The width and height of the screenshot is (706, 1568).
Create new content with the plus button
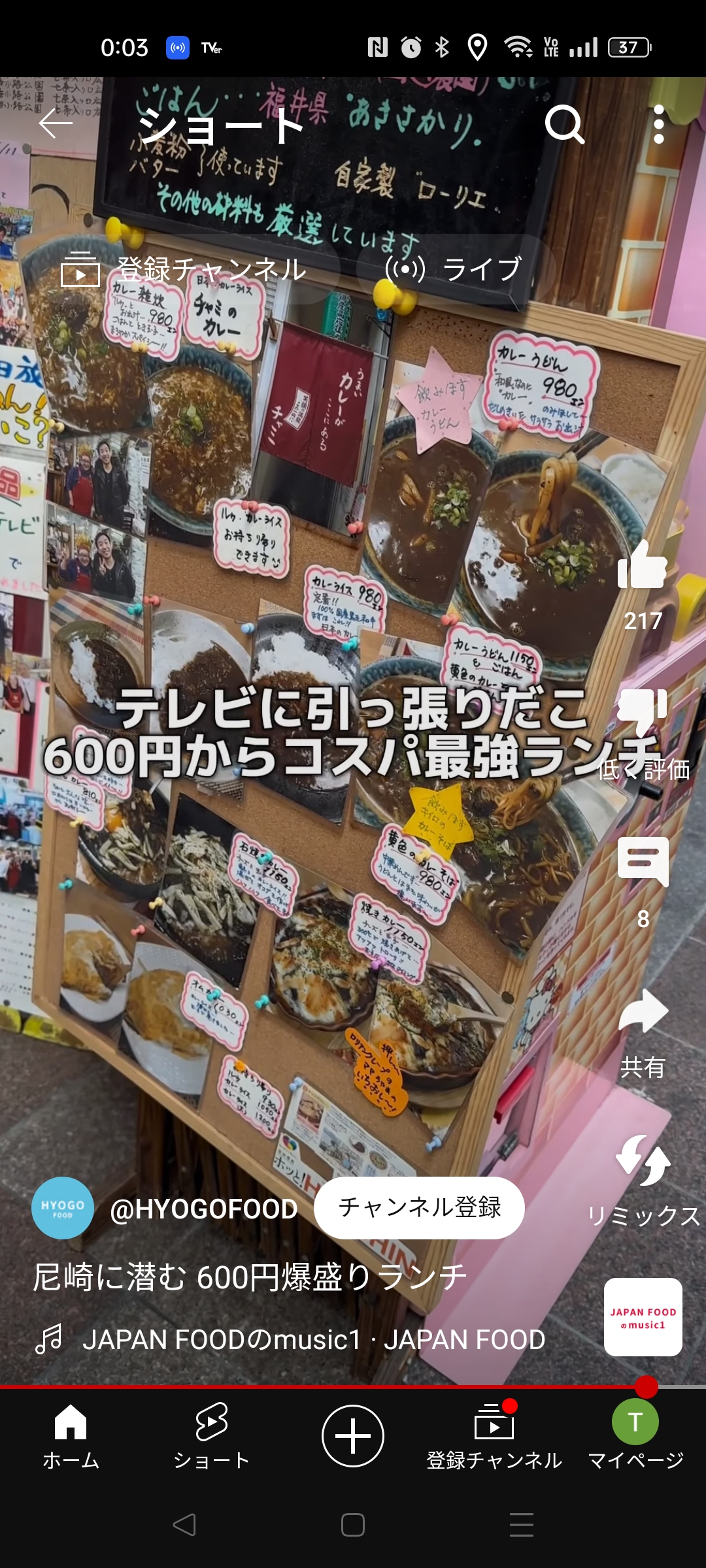(353, 1435)
